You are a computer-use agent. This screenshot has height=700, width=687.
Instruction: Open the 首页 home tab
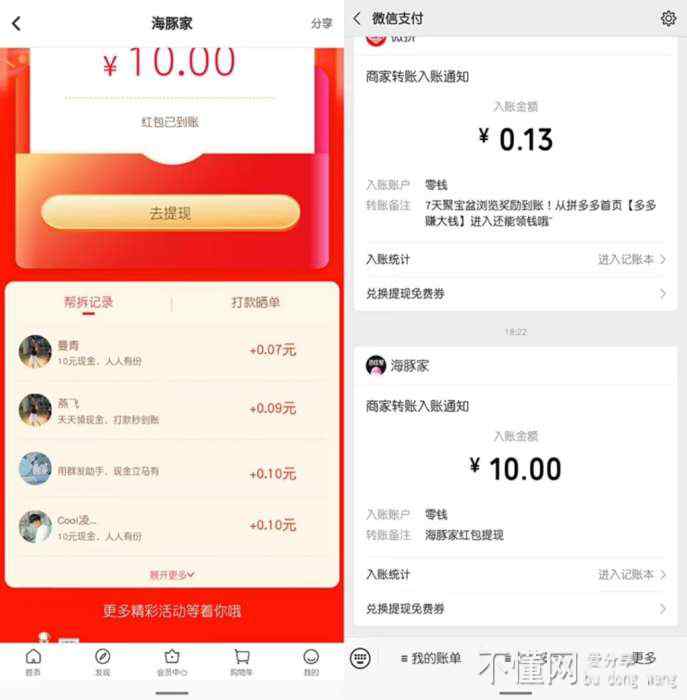[x=33, y=662]
